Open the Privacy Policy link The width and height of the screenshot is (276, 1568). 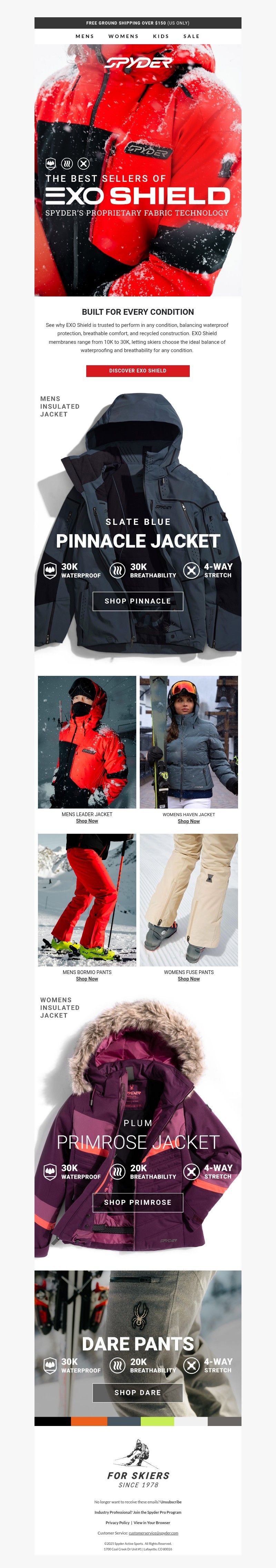coord(117,1522)
